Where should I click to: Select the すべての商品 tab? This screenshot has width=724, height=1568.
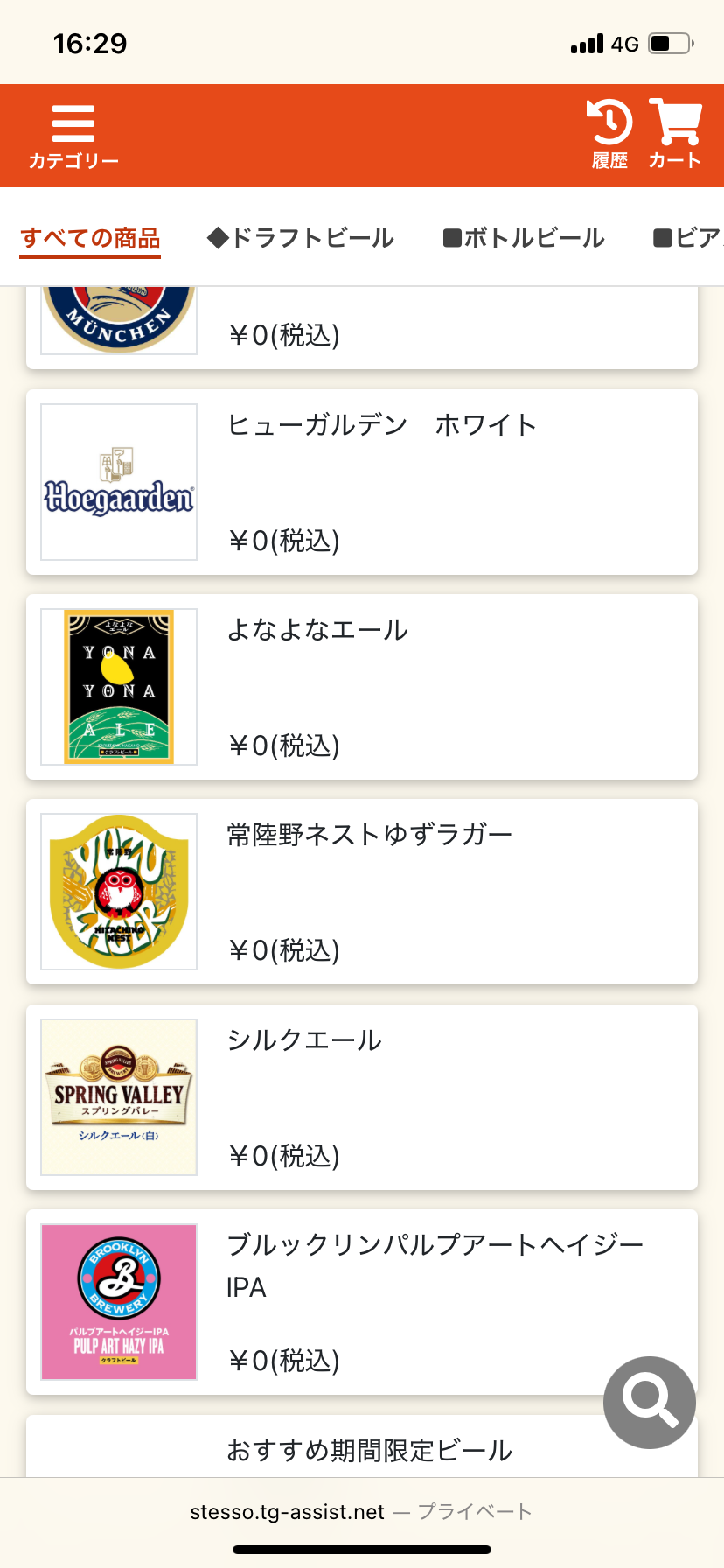(90, 238)
